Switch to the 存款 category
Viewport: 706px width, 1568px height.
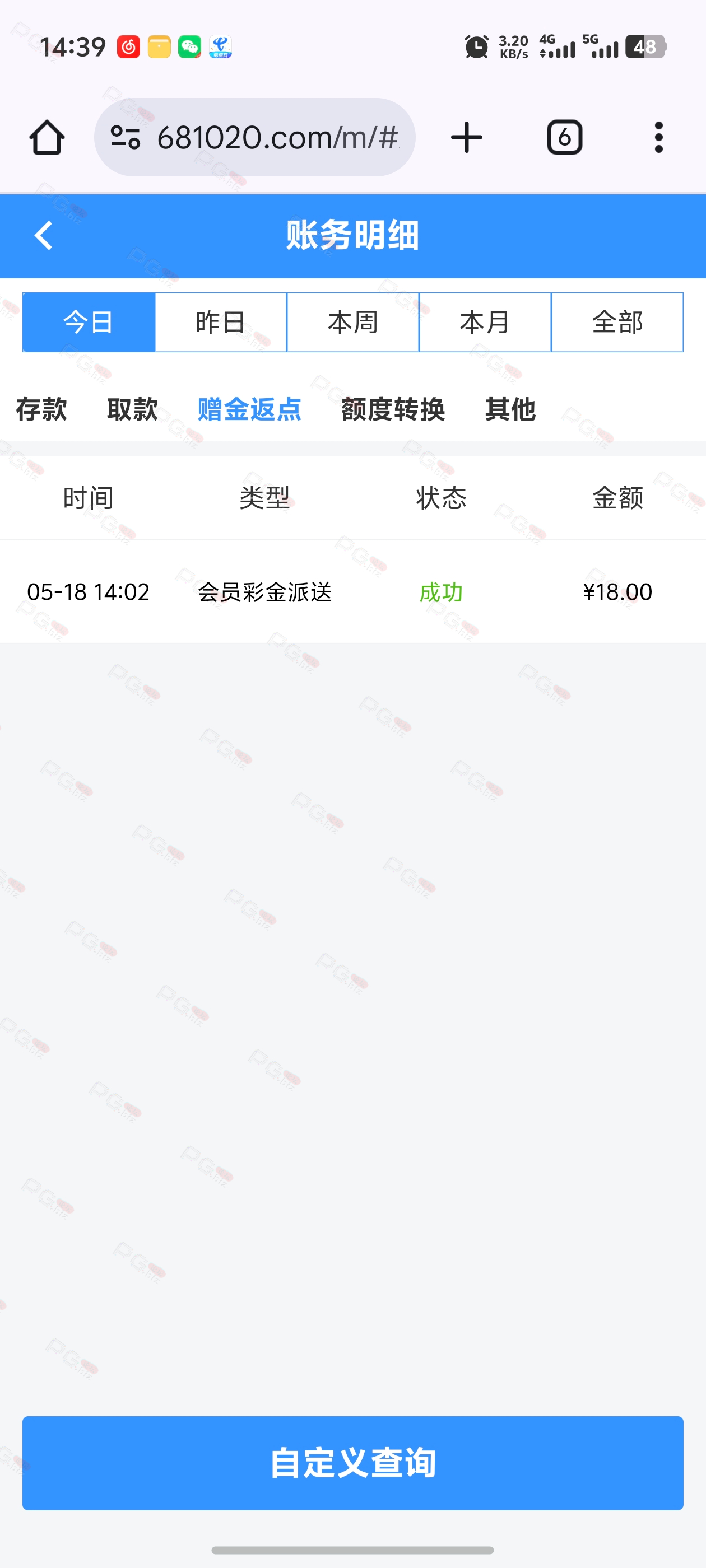(x=41, y=410)
